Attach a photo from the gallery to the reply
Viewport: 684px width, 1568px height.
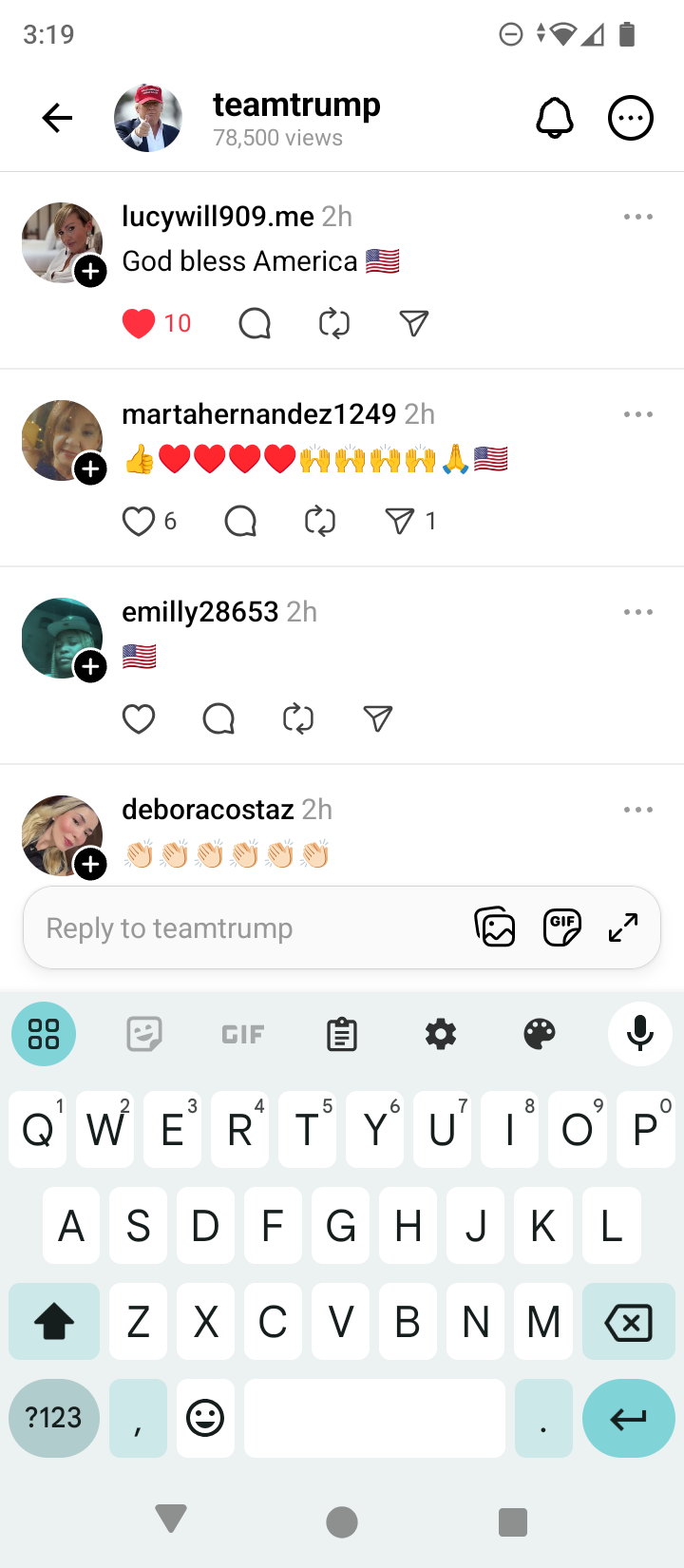point(495,927)
